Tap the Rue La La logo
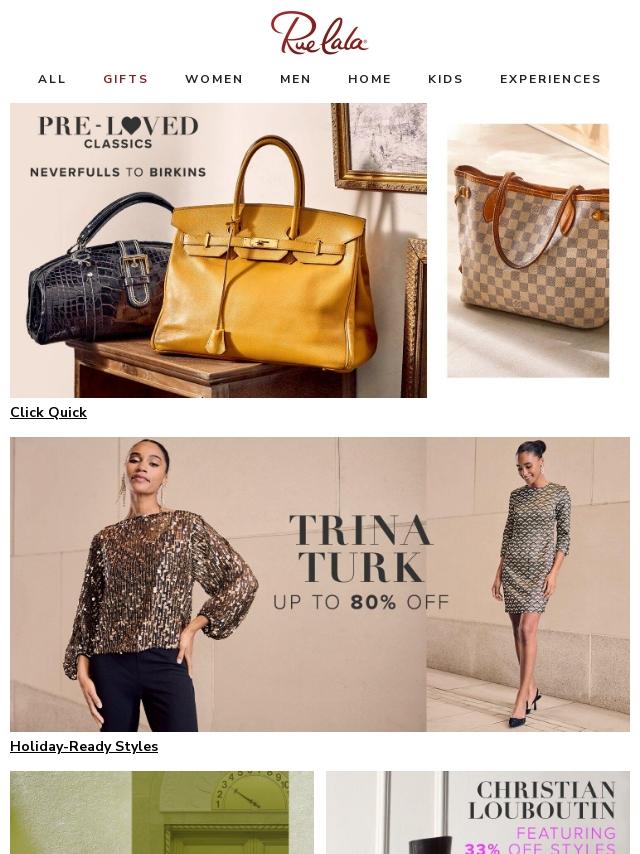The image size is (640, 854). pos(320,33)
